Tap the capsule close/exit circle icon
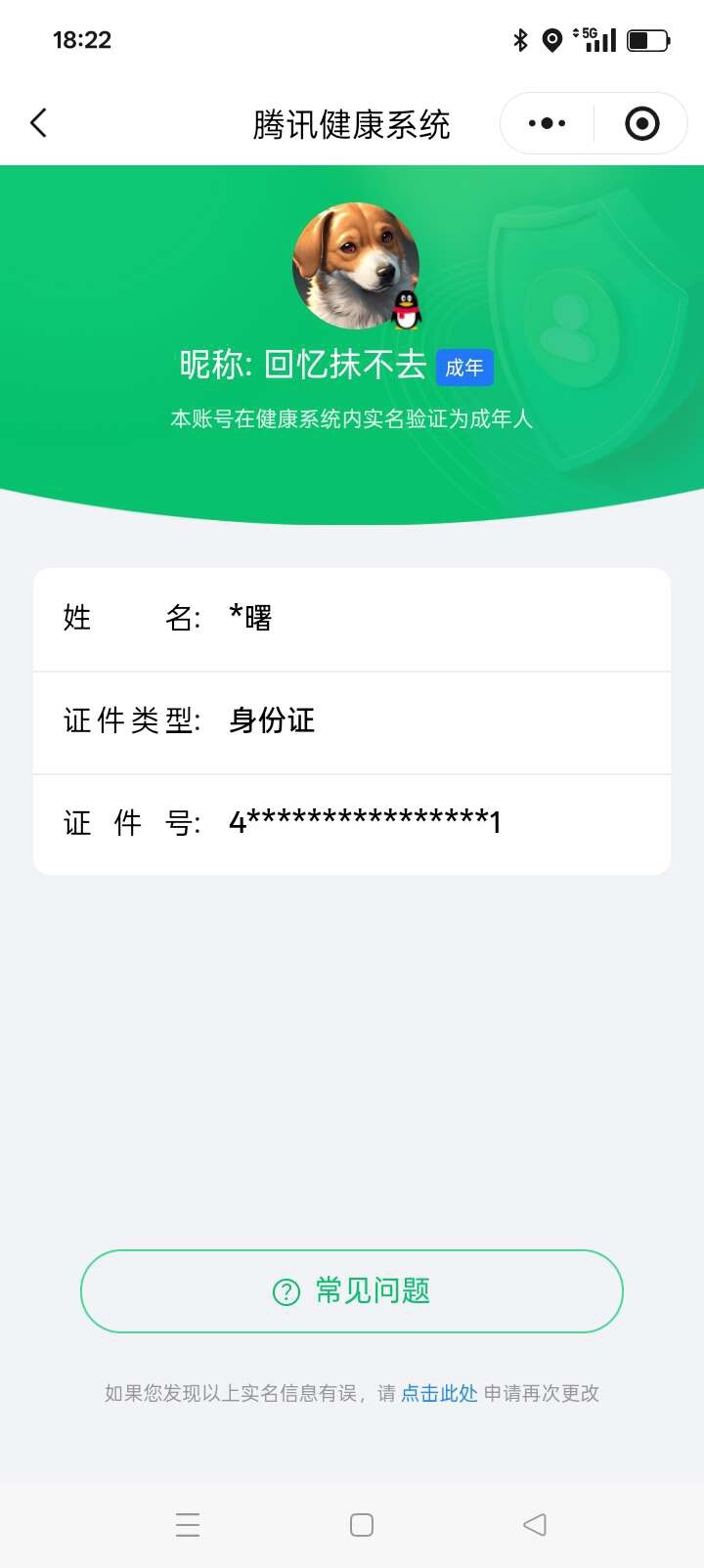The image size is (704, 1568). [x=642, y=123]
